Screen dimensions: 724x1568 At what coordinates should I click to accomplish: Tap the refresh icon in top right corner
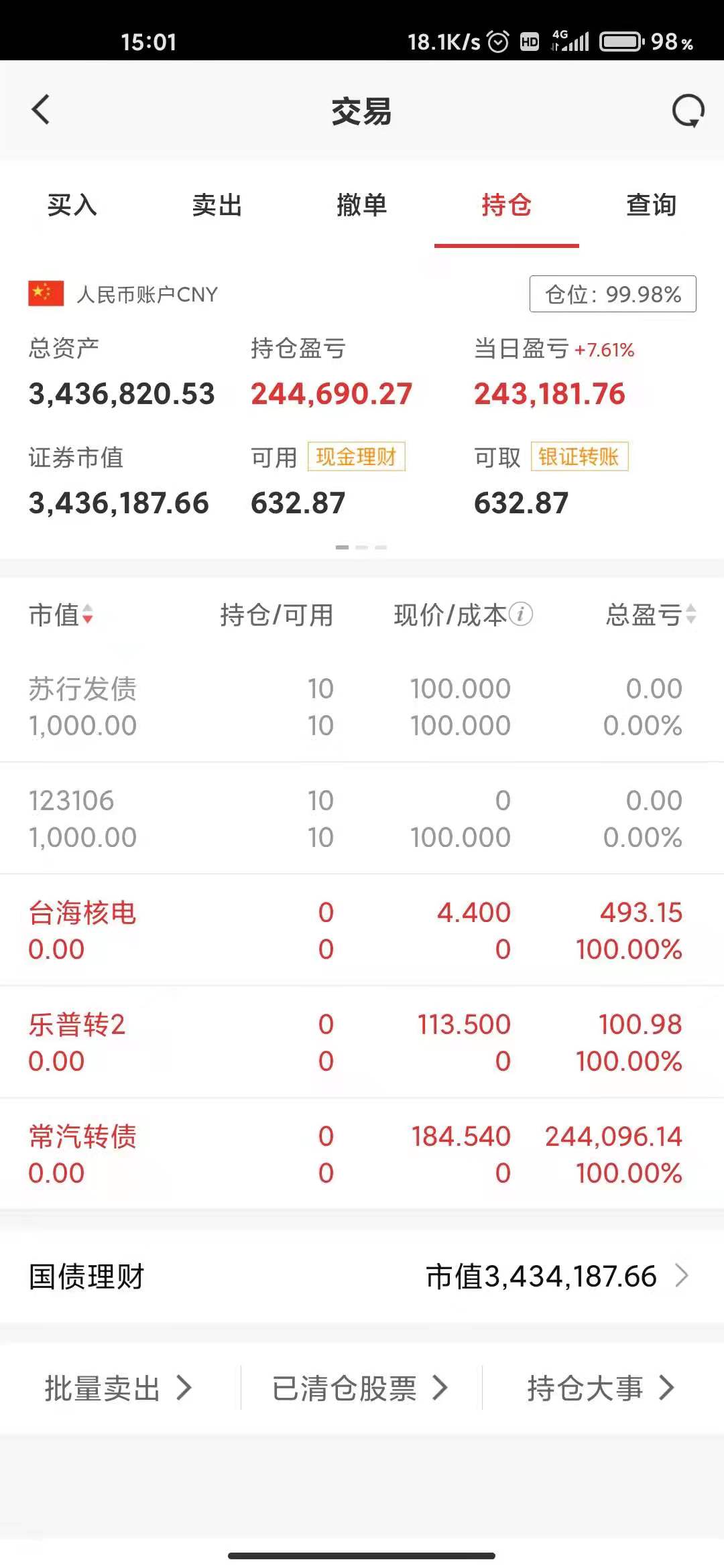pyautogui.click(x=686, y=109)
